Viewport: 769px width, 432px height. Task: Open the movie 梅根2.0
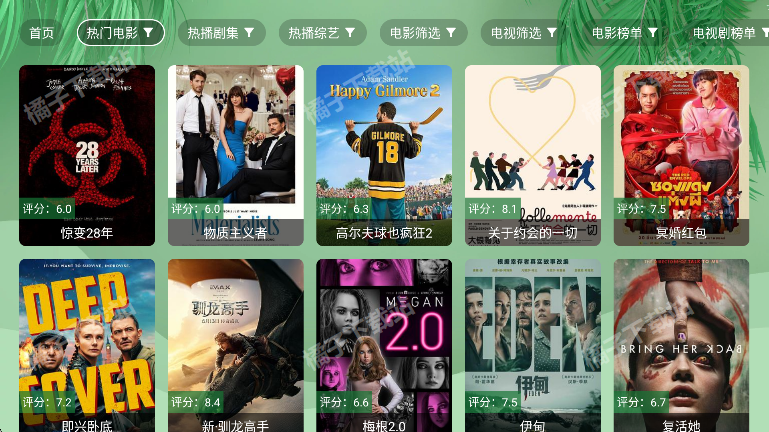(x=384, y=345)
